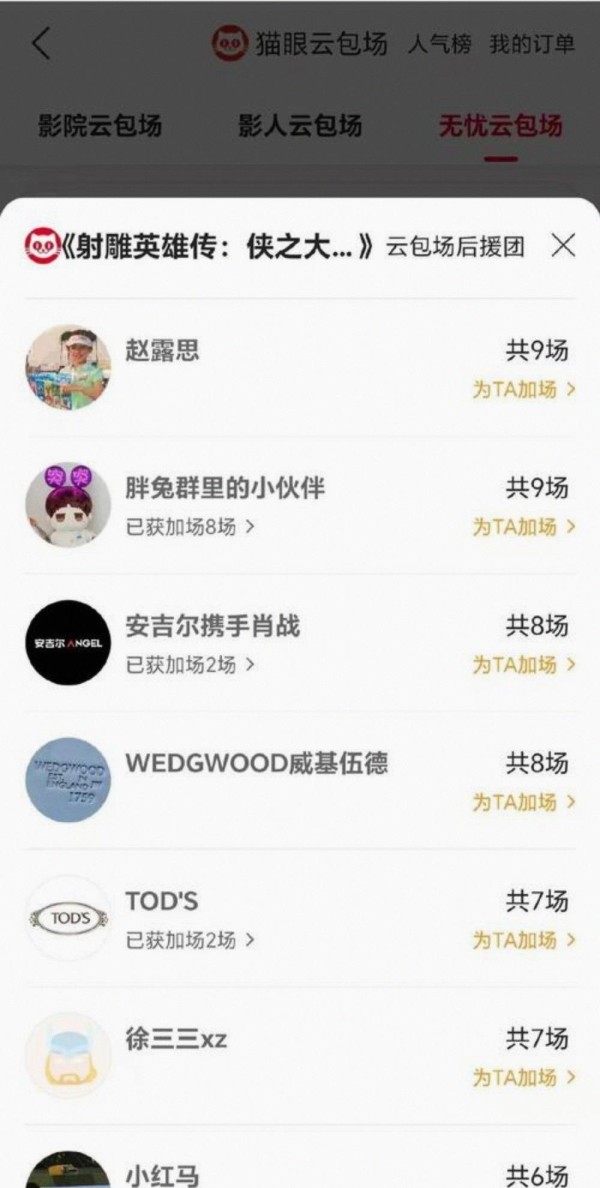Tap 为TA加场 for TOD'S
This screenshot has width=600, height=1188.
(x=524, y=940)
